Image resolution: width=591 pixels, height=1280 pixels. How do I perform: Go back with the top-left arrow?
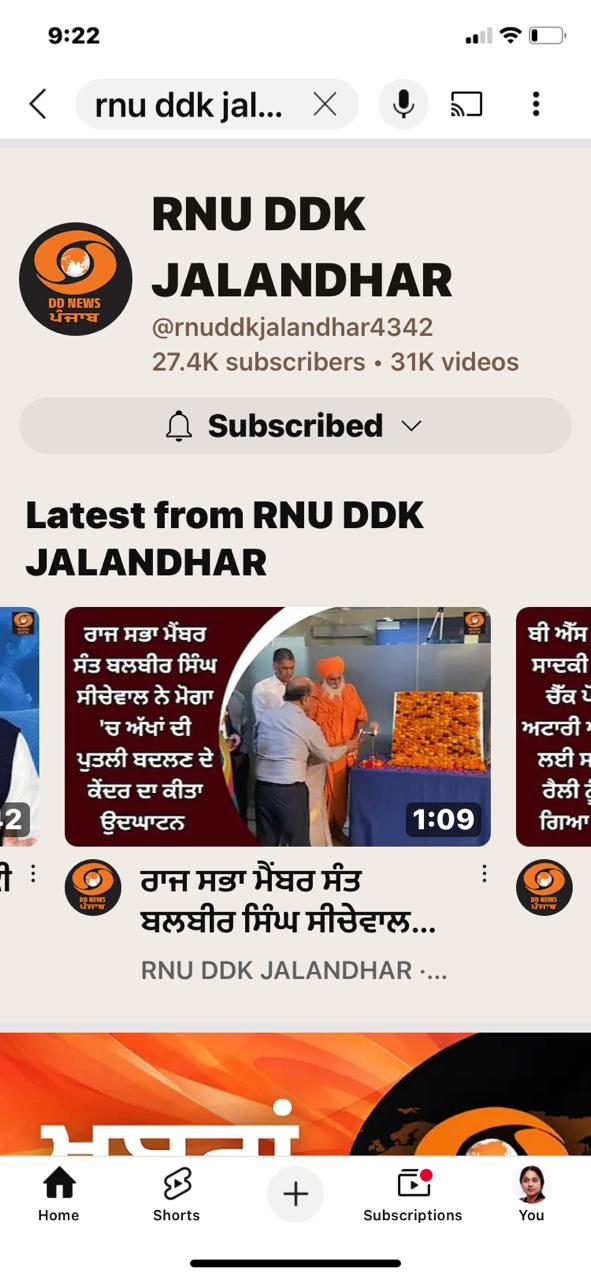point(38,104)
